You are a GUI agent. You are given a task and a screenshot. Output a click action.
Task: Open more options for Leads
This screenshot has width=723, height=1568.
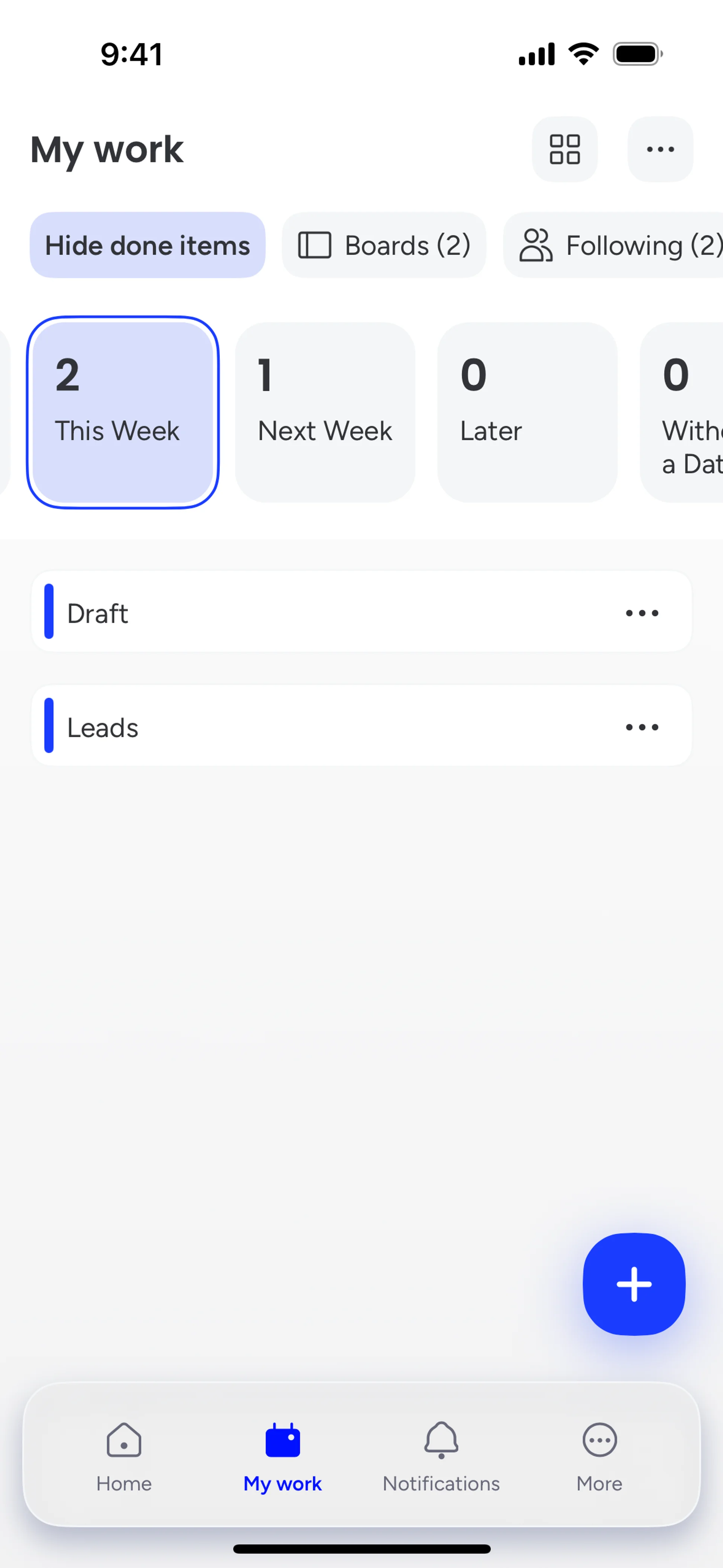pos(642,726)
